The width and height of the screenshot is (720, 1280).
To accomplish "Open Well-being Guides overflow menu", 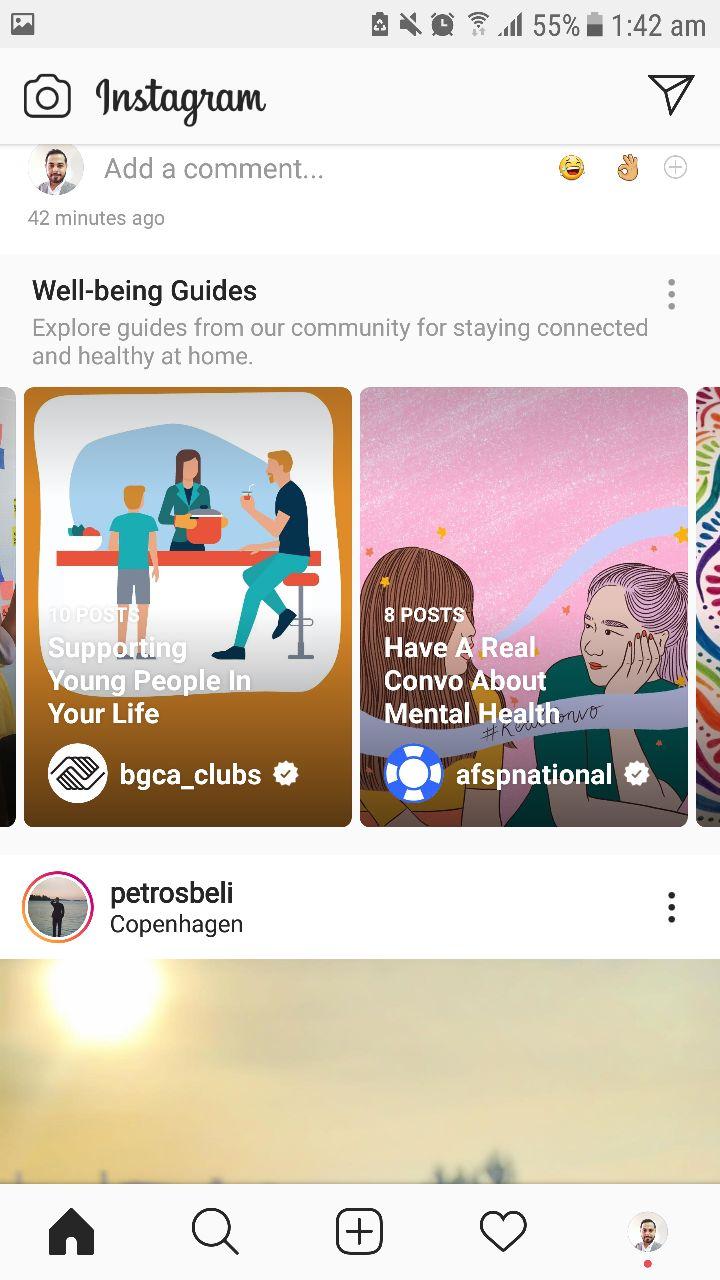I will (671, 294).
